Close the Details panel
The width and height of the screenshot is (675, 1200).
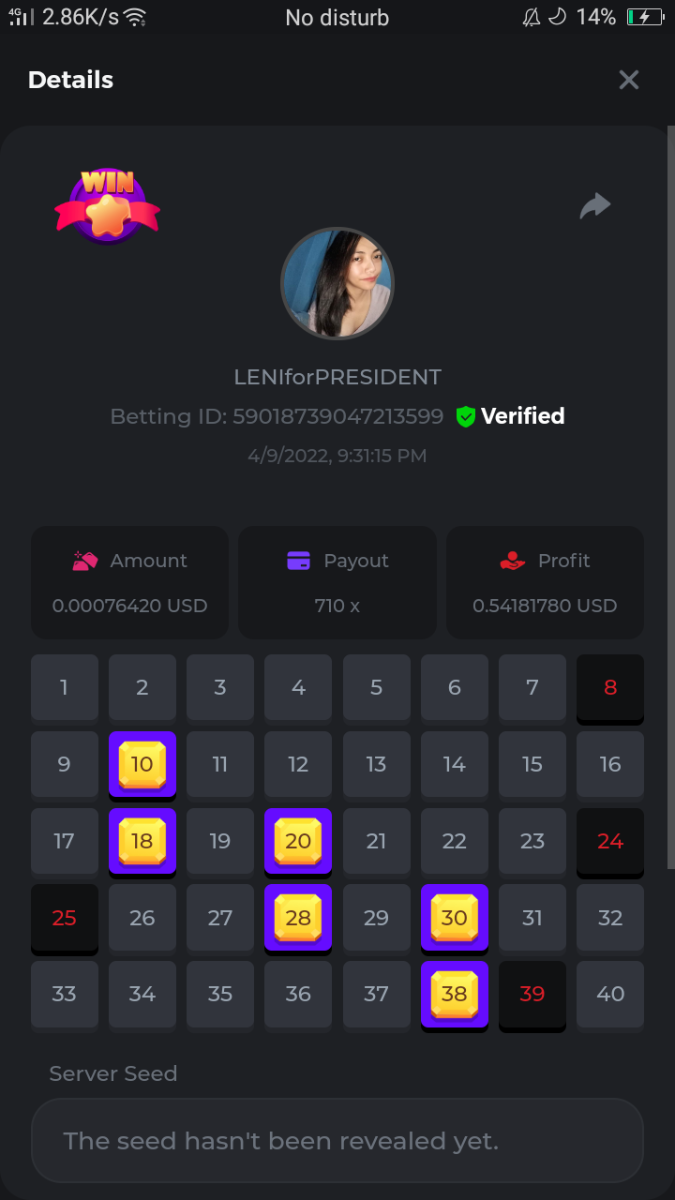pyautogui.click(x=628, y=80)
